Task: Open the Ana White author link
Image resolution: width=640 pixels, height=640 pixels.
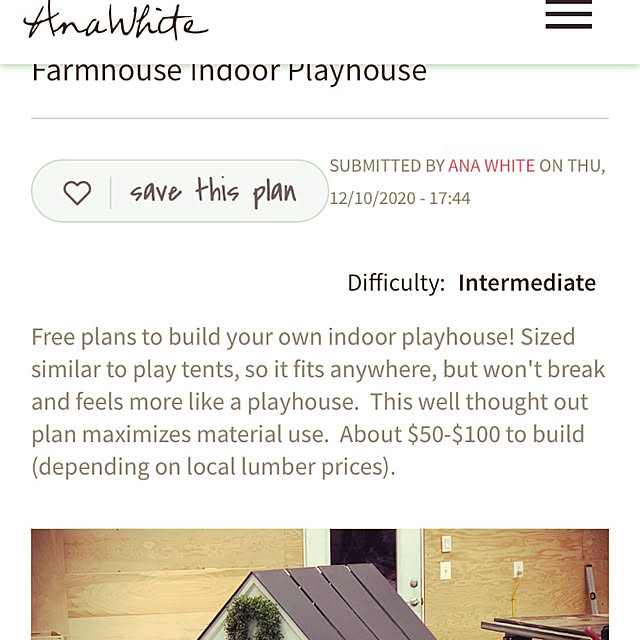Action: 491,166
